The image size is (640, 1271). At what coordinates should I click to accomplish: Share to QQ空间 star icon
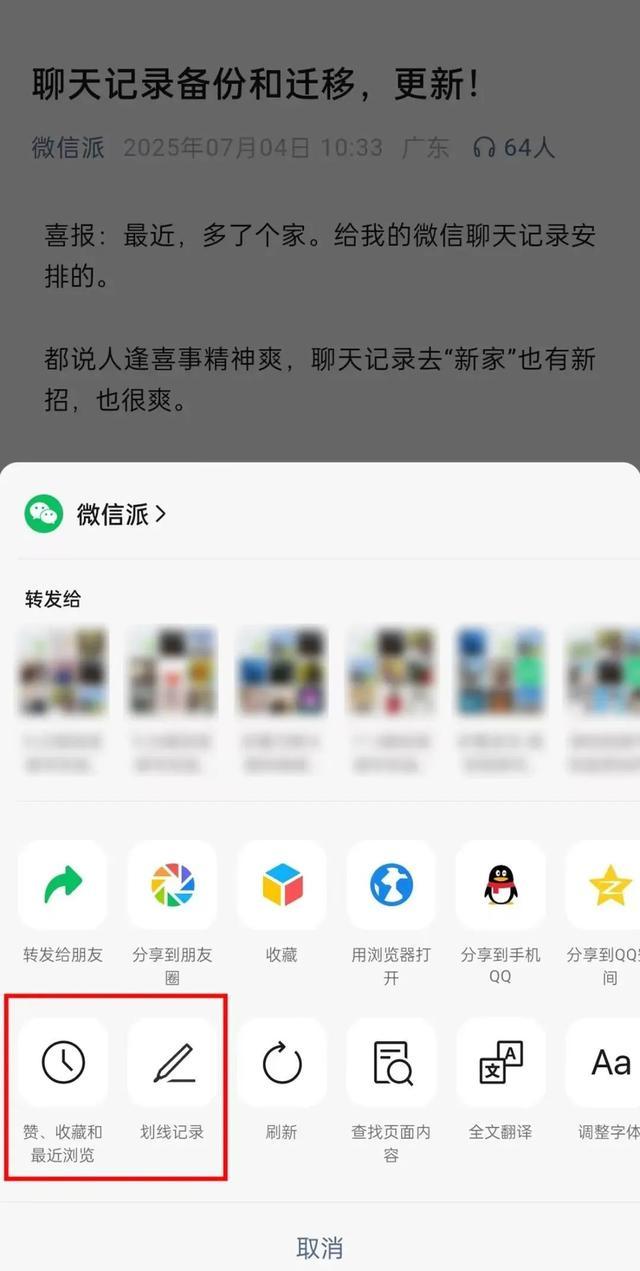tap(607, 885)
